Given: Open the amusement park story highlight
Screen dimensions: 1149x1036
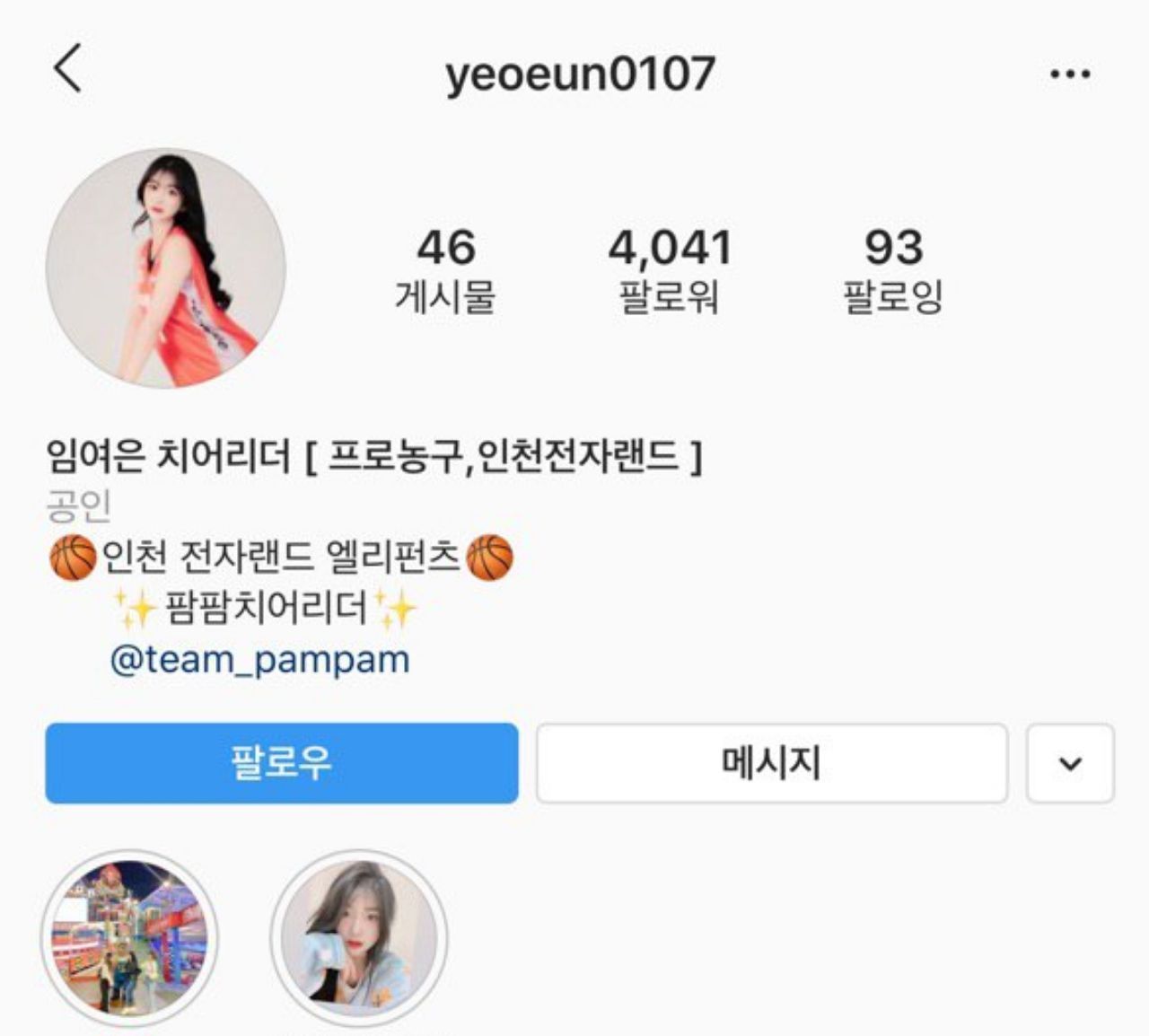Looking at the screenshot, I should (x=129, y=938).
